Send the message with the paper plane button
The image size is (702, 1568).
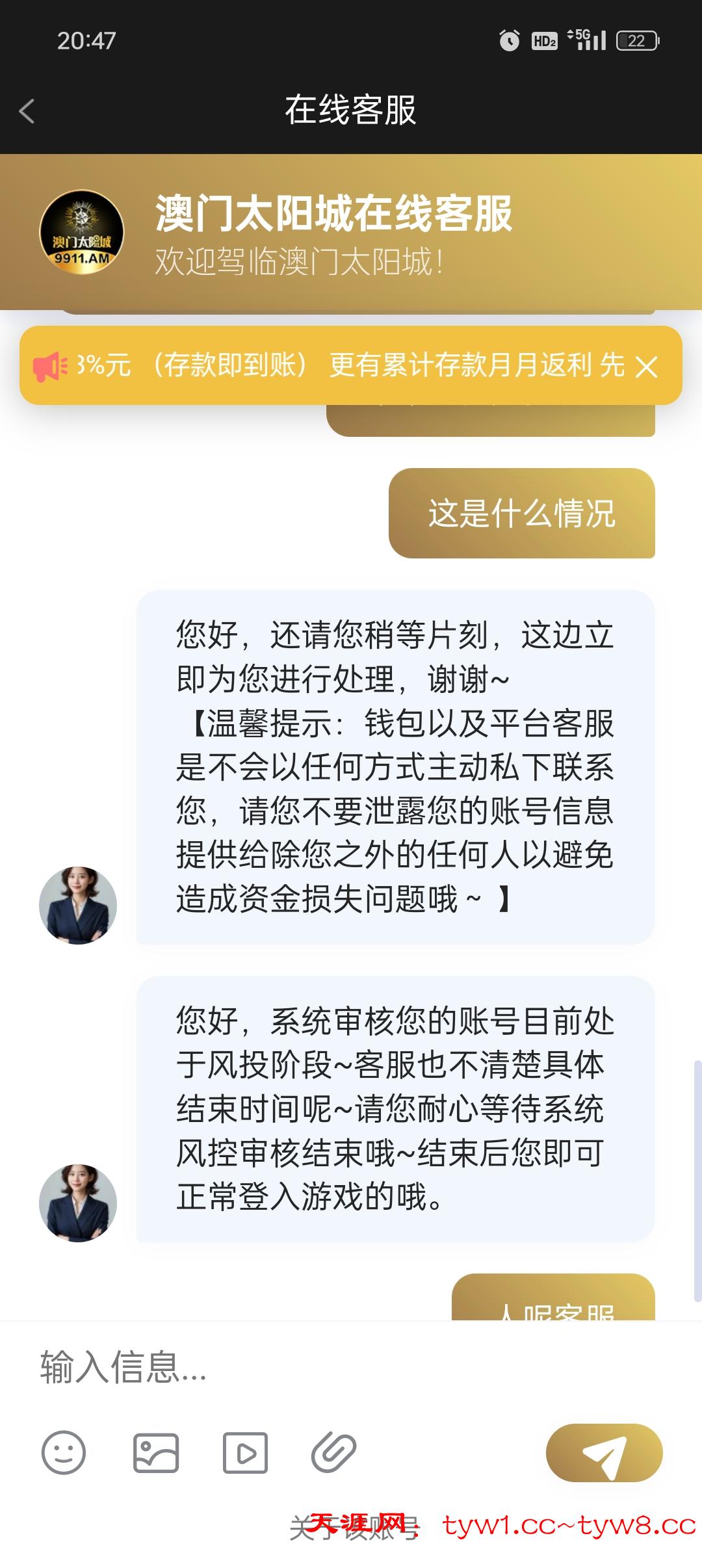[604, 1452]
